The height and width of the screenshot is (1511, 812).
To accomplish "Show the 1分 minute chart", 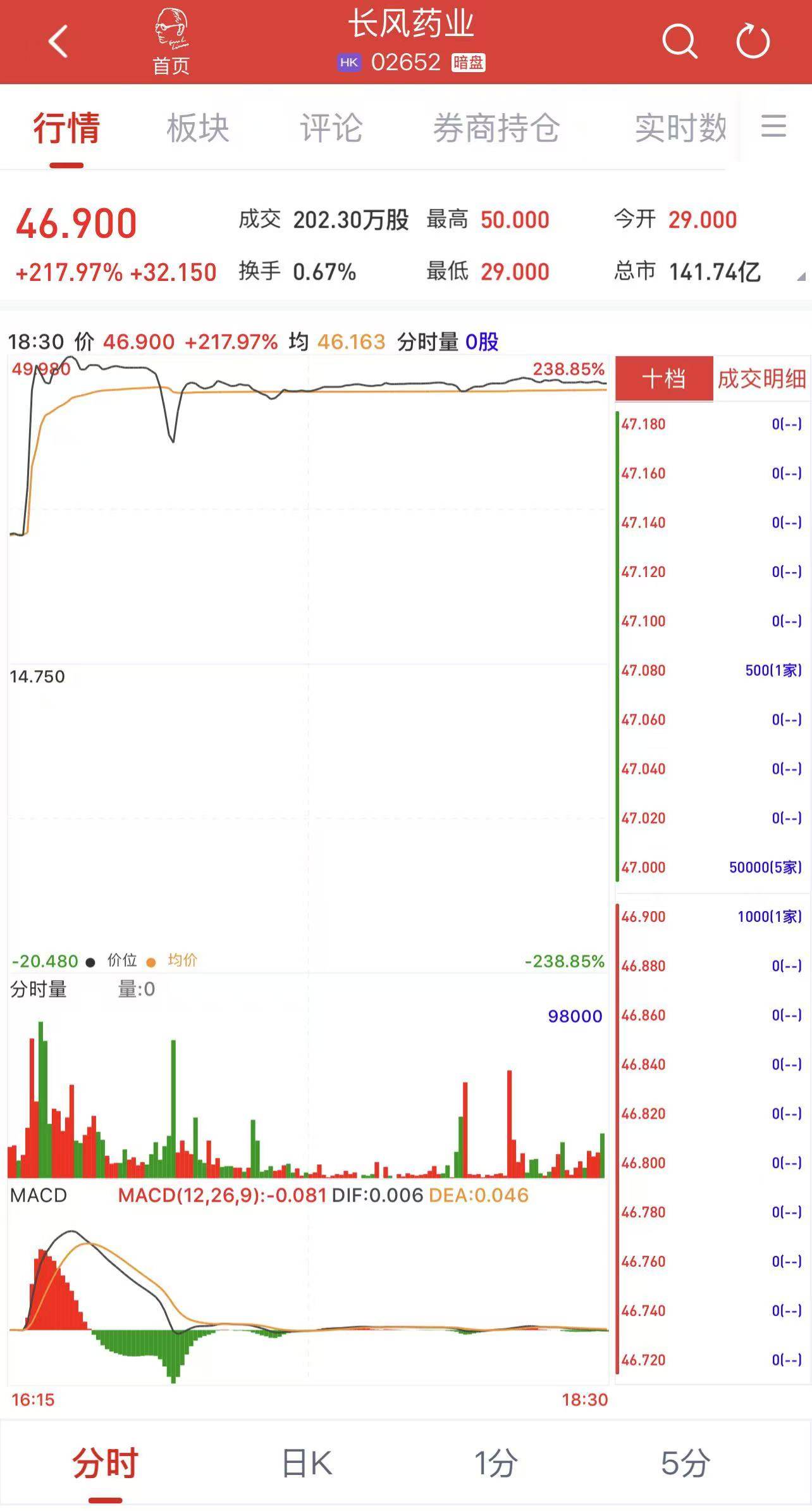I will pyautogui.click(x=496, y=1463).
